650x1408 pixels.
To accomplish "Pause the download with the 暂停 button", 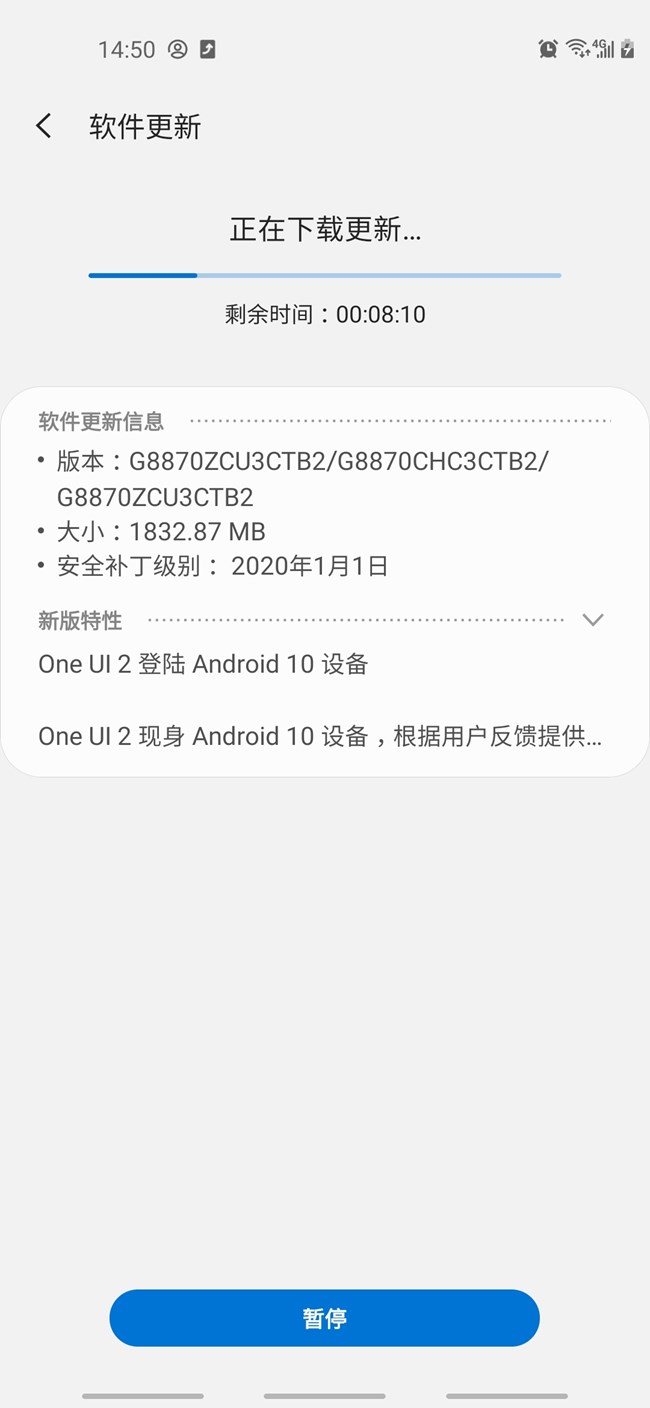I will coord(324,1318).
